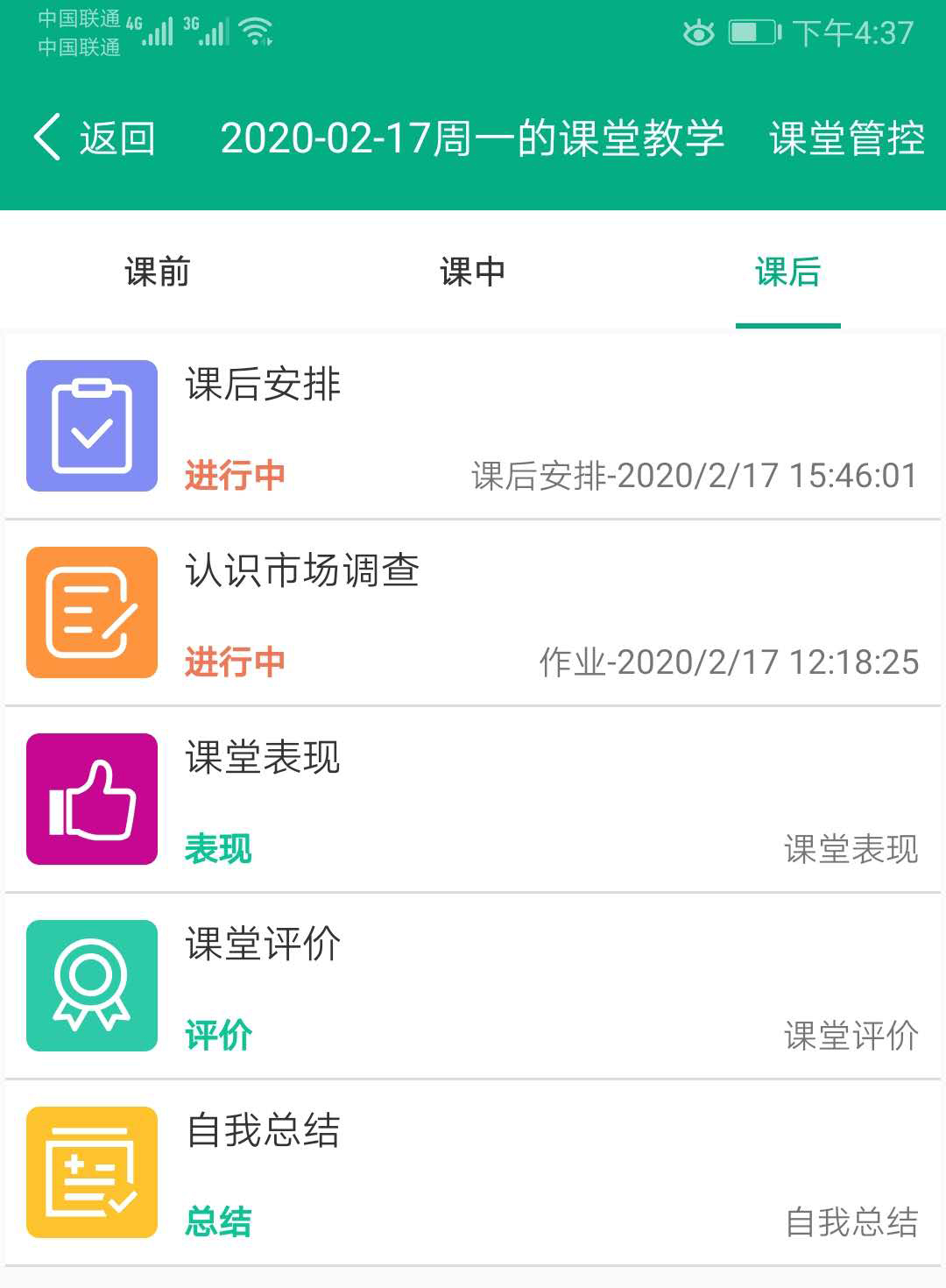Switch to the 课中 tab
Viewport: 946px width, 1288px height.
point(473,272)
